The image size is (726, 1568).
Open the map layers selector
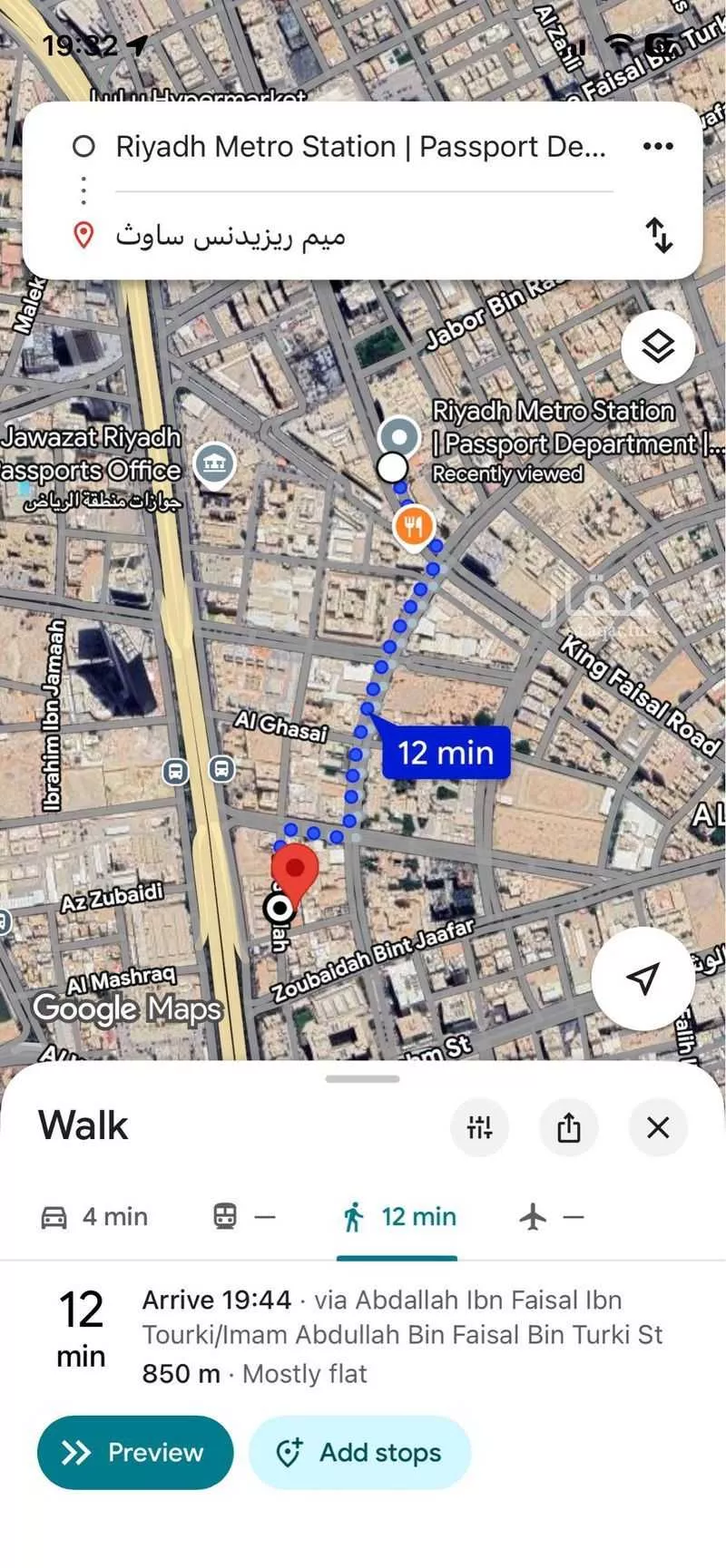[657, 346]
